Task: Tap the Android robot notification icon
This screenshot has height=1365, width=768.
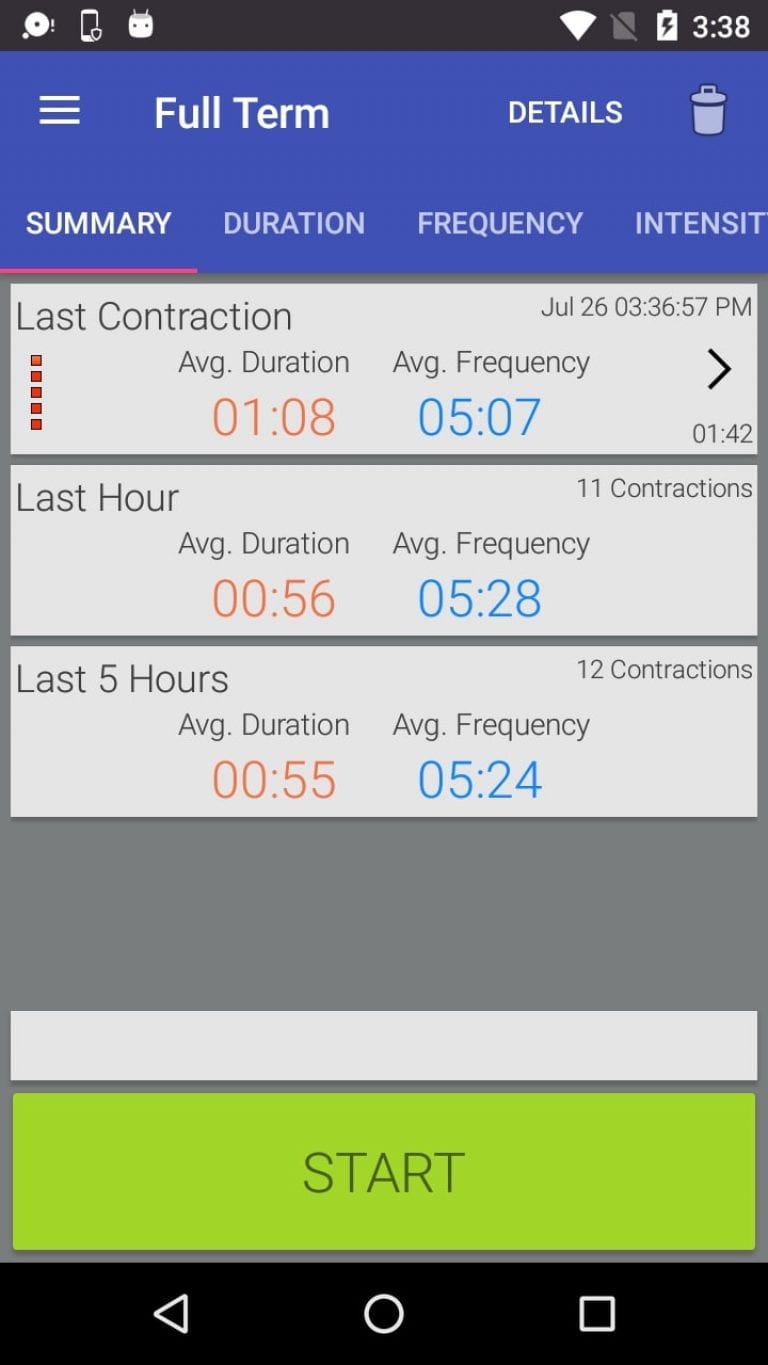Action: 140,24
